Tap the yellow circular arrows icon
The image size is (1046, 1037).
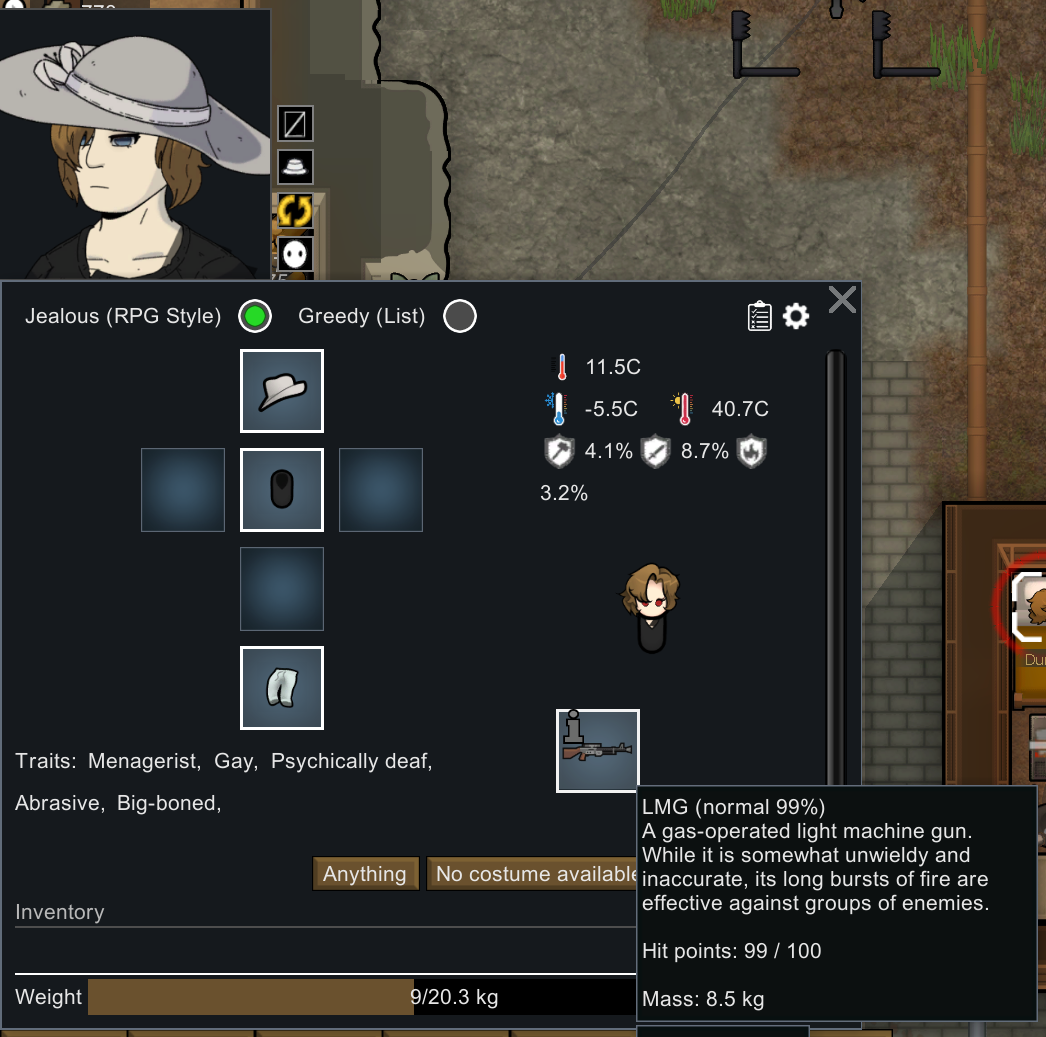(x=295, y=211)
